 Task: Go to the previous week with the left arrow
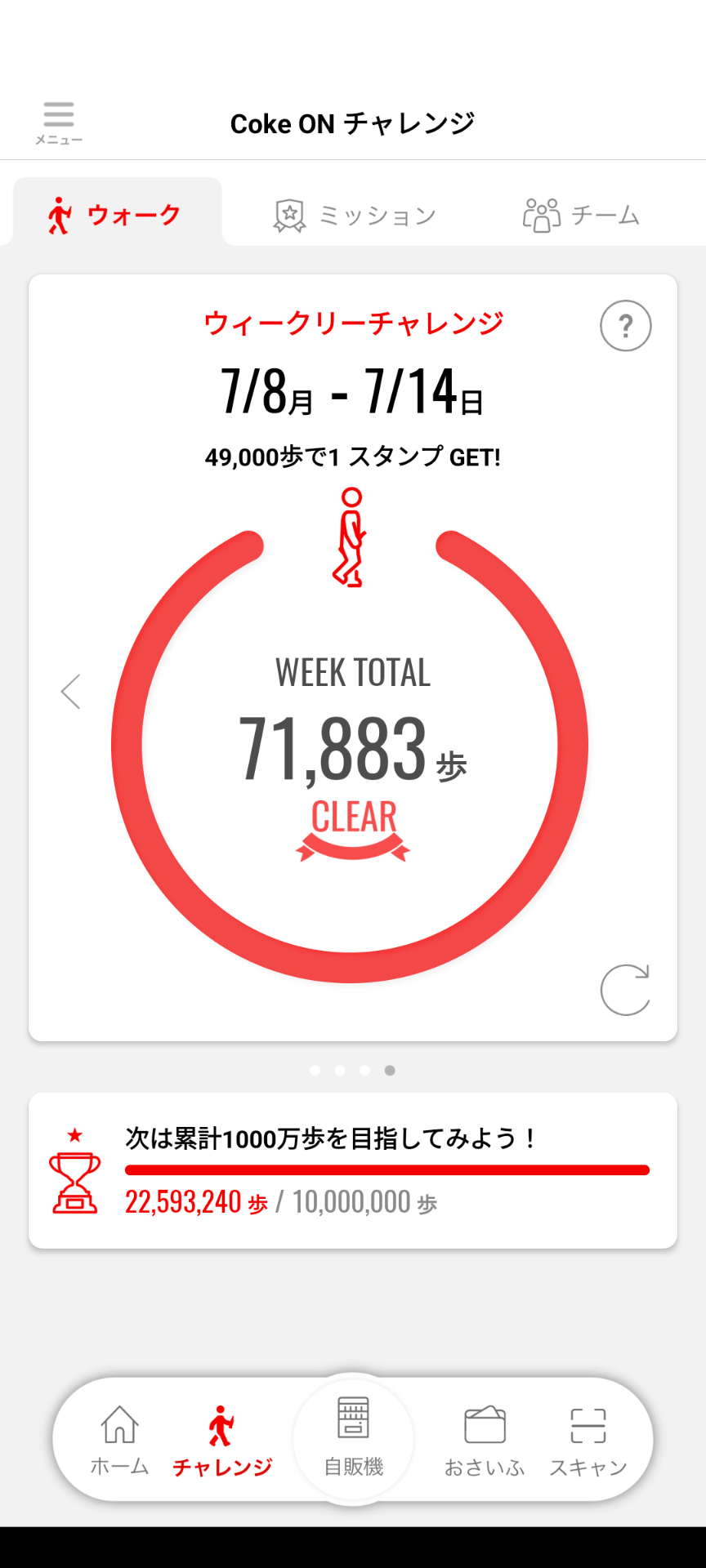click(x=71, y=692)
